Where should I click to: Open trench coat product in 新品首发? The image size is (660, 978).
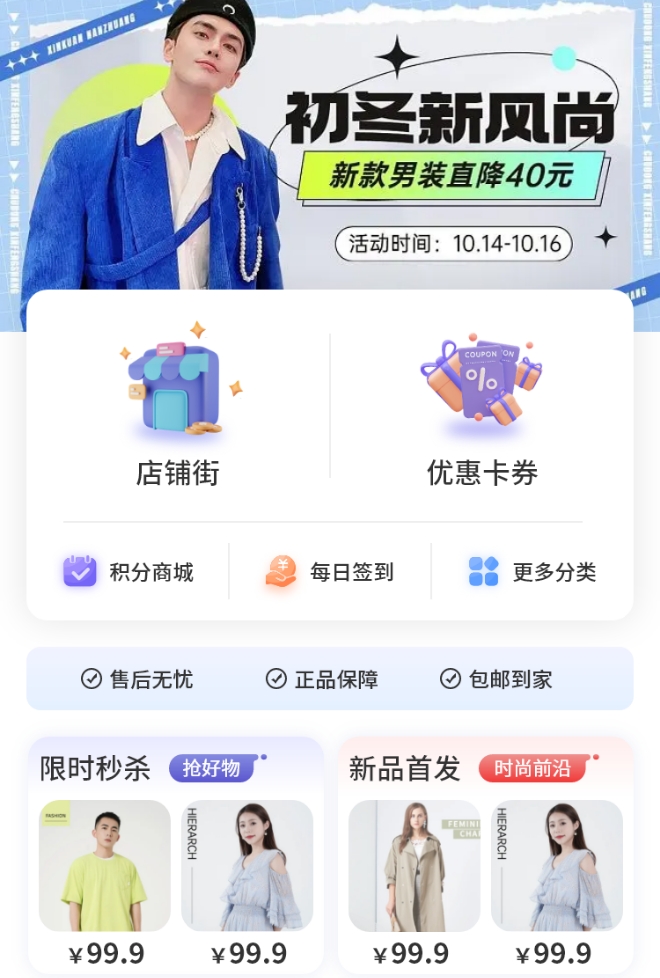pos(414,866)
